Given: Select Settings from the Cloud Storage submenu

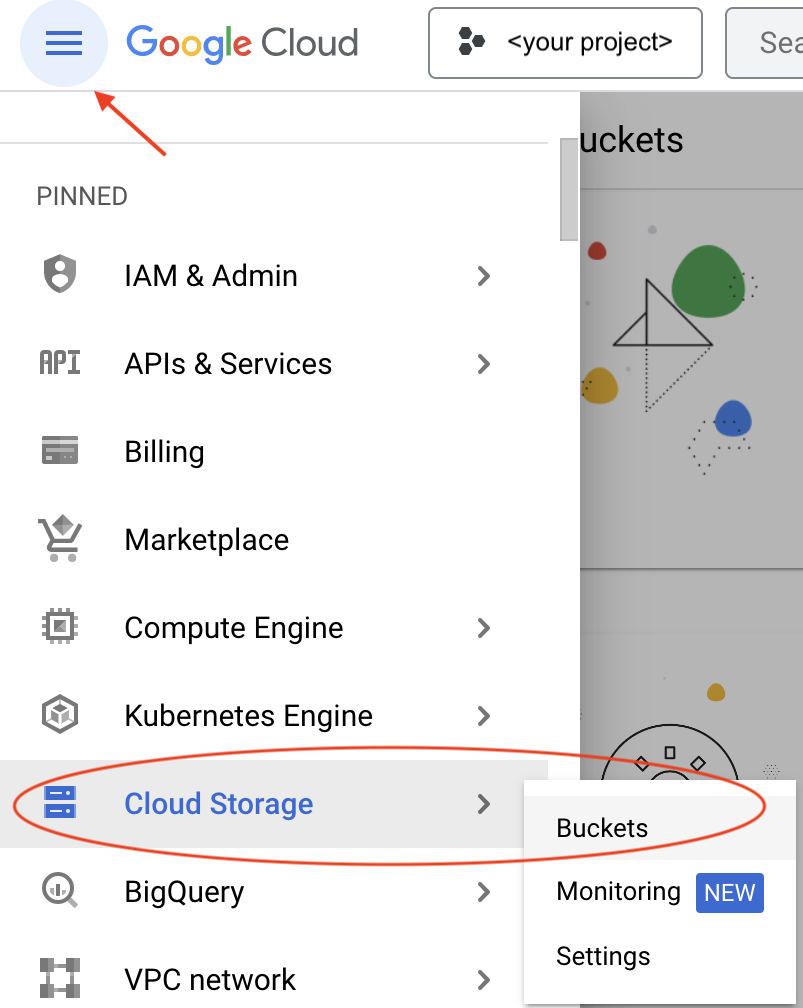Looking at the screenshot, I should point(603,956).
